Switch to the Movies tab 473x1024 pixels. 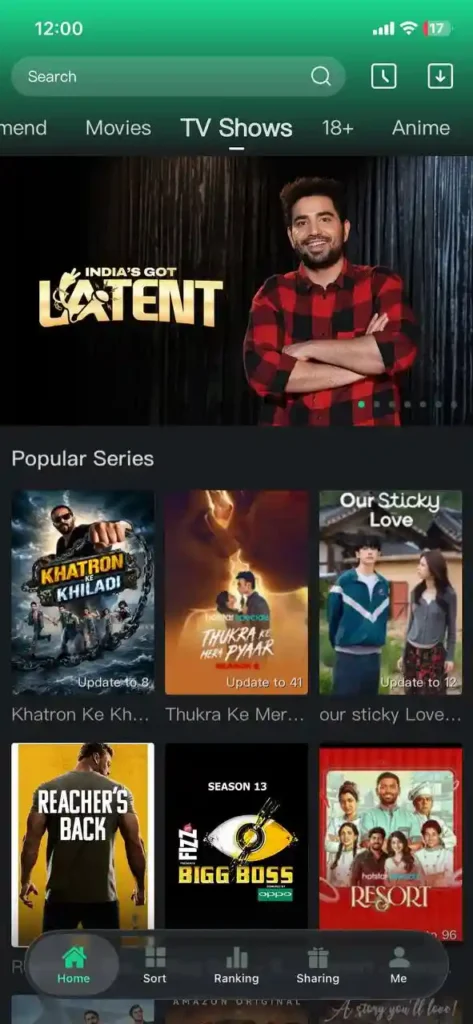tap(118, 128)
